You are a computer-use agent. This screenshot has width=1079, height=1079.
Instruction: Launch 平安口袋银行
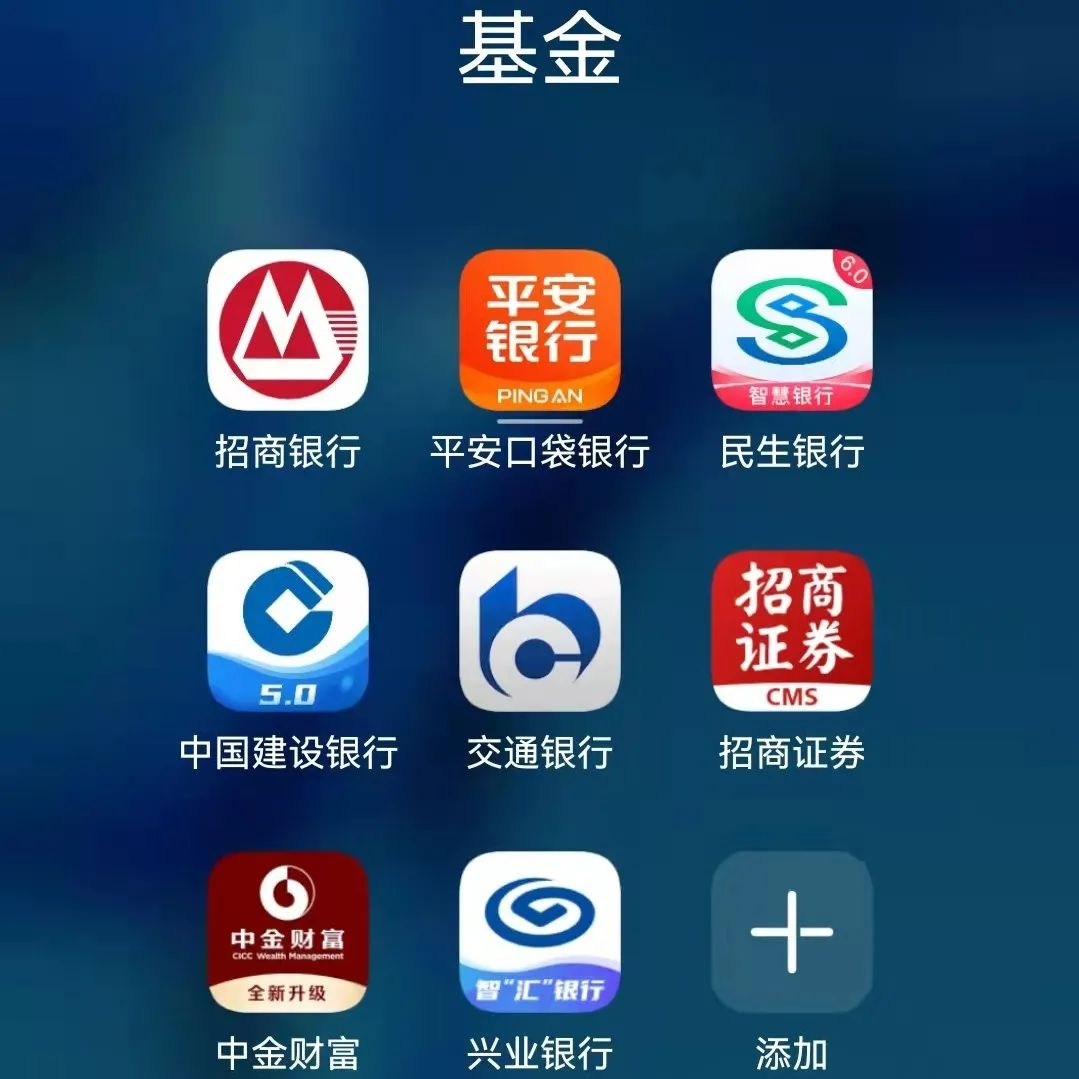[x=539, y=330]
